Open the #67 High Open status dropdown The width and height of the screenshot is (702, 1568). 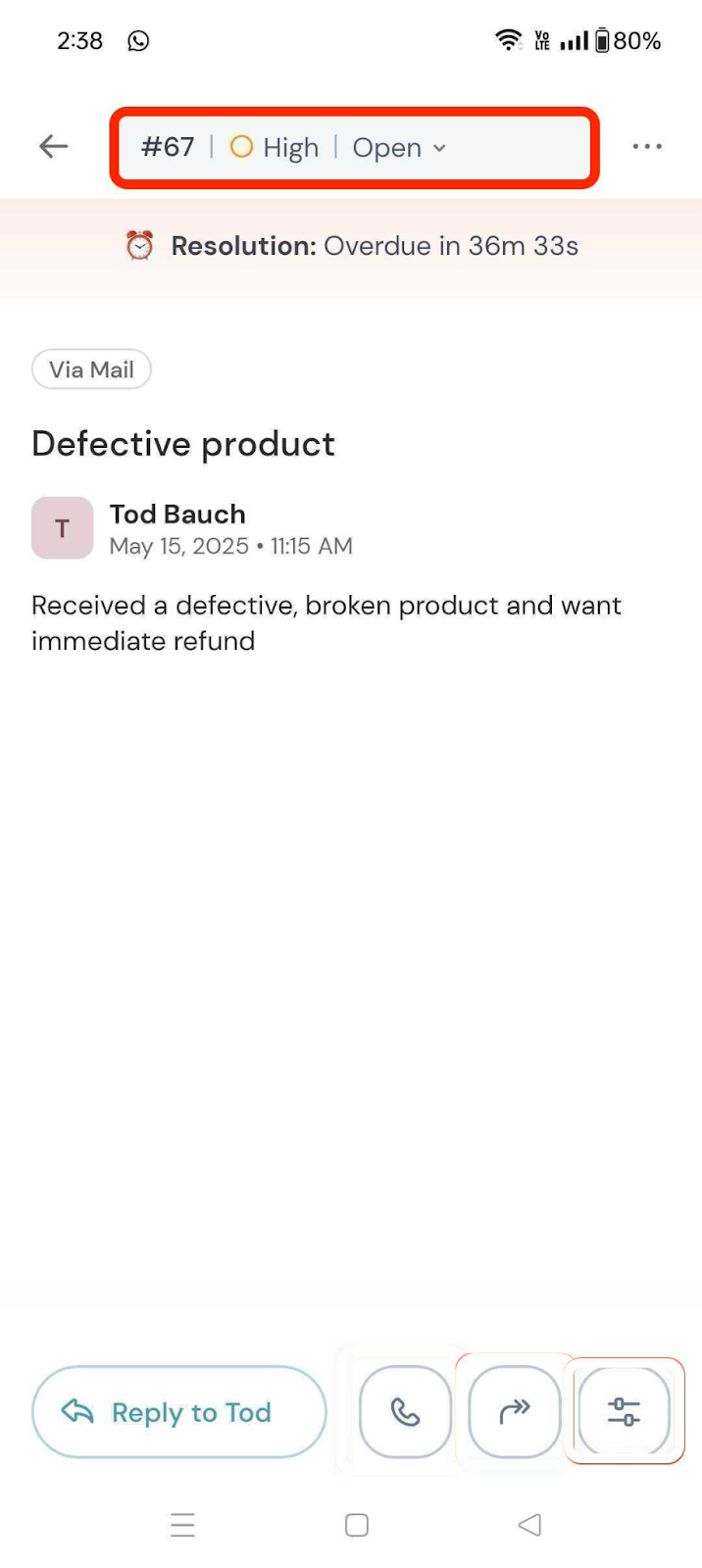(353, 148)
